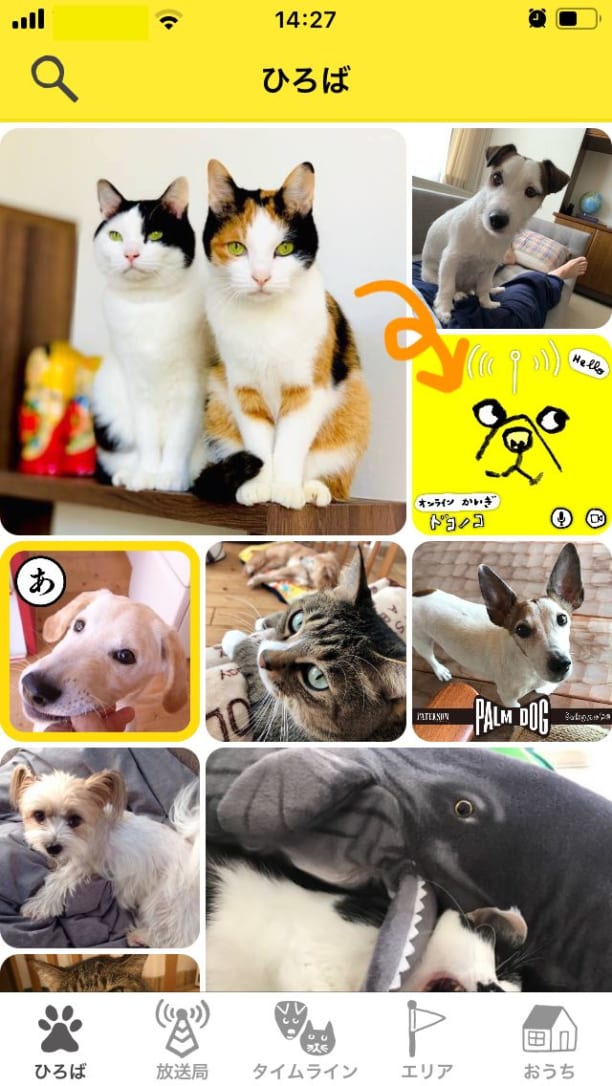Screen dimensions: 612x1086
Task: Open the PALM DOG terrier photo
Action: click(x=511, y=641)
